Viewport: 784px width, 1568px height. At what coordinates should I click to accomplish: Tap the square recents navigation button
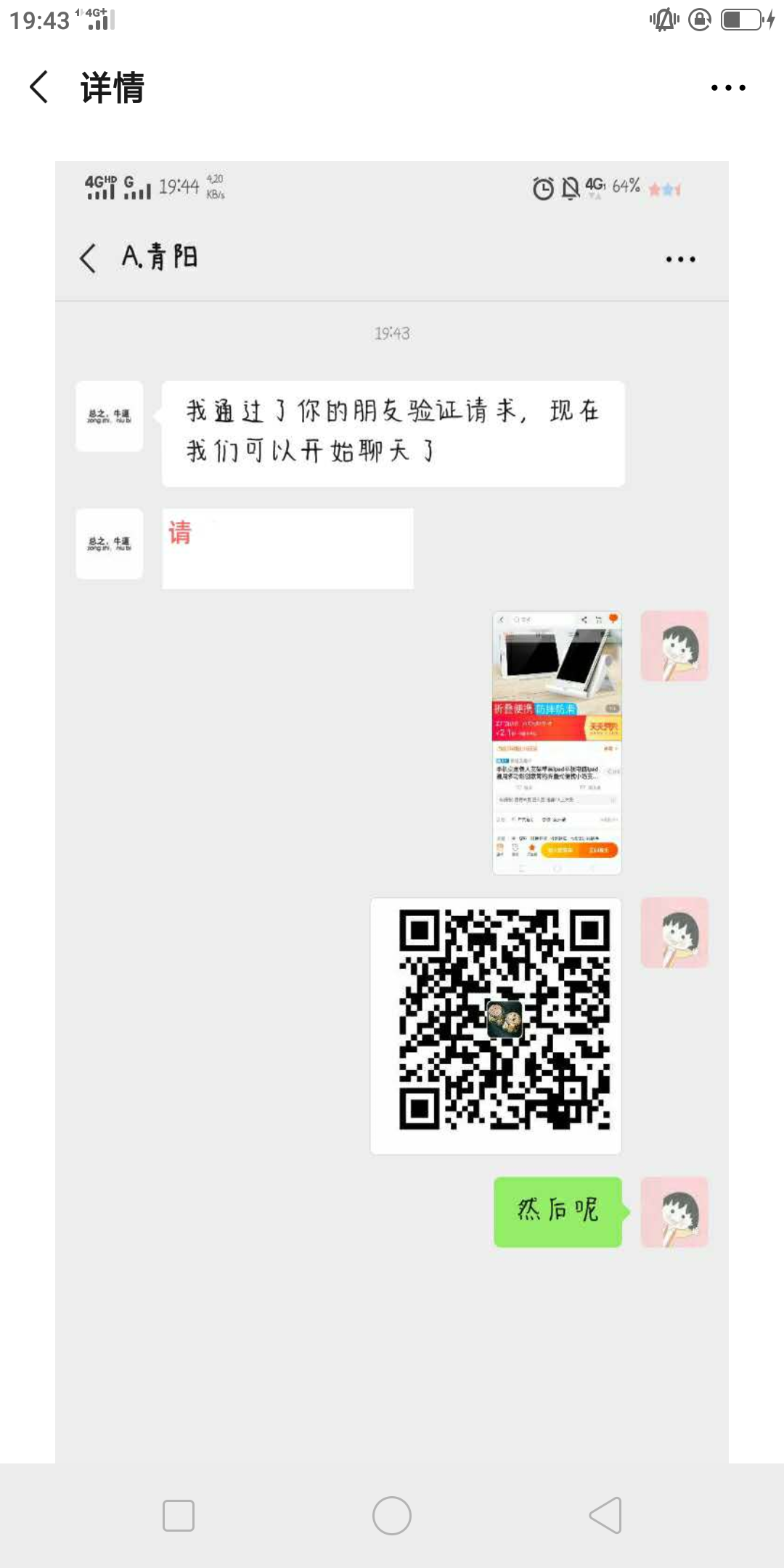[x=178, y=1515]
